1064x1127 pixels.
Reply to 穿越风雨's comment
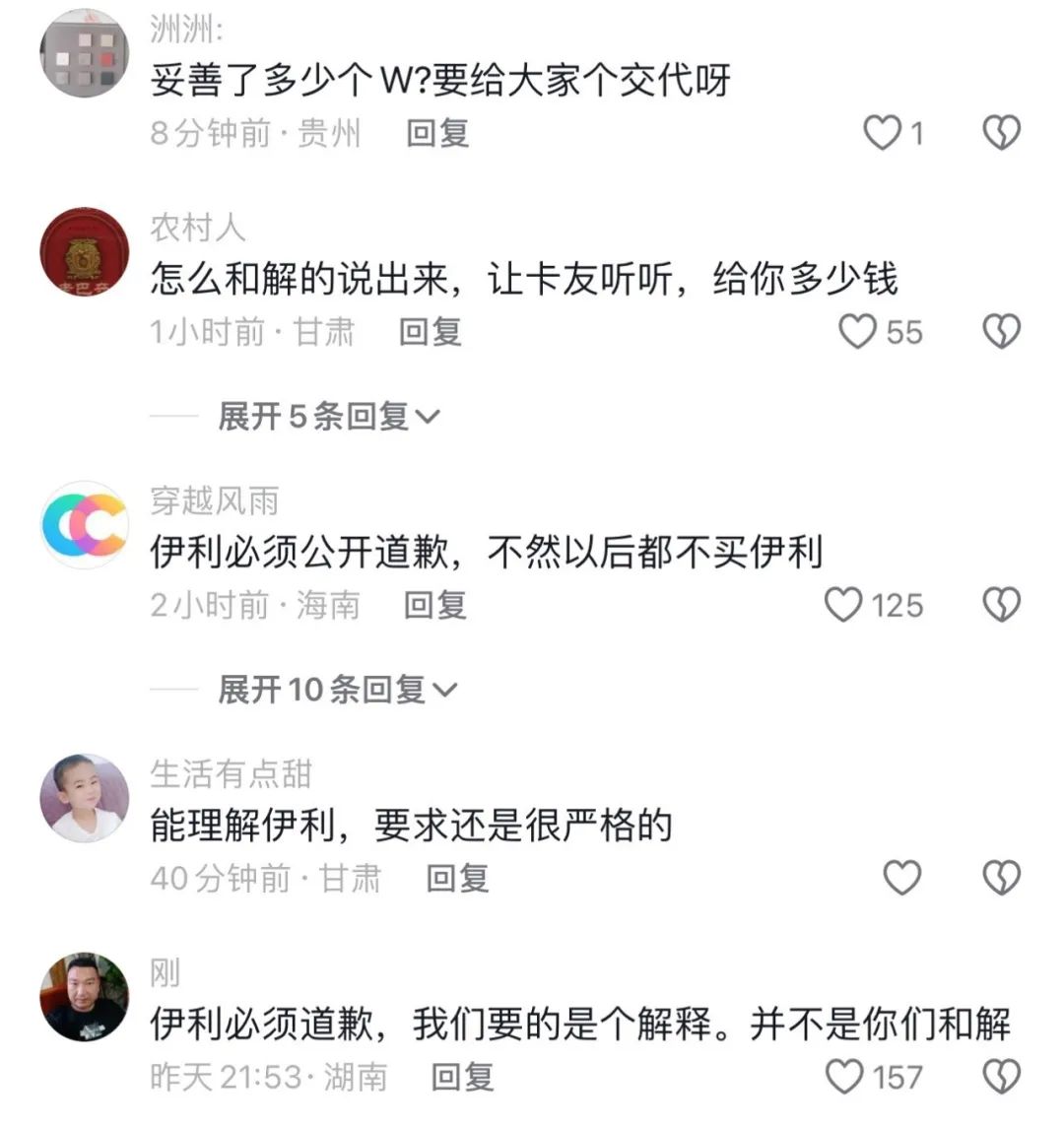(x=435, y=604)
